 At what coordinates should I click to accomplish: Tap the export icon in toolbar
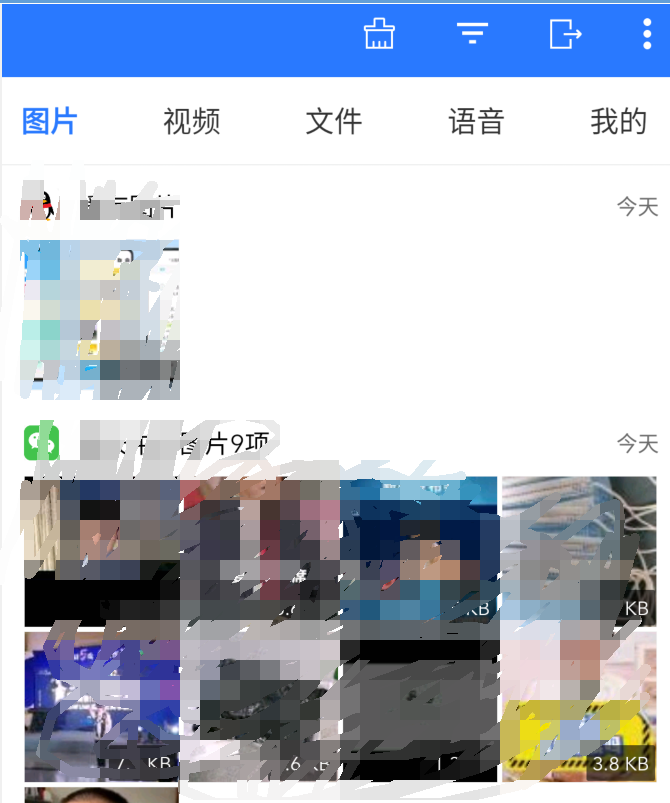pyautogui.click(x=565, y=34)
